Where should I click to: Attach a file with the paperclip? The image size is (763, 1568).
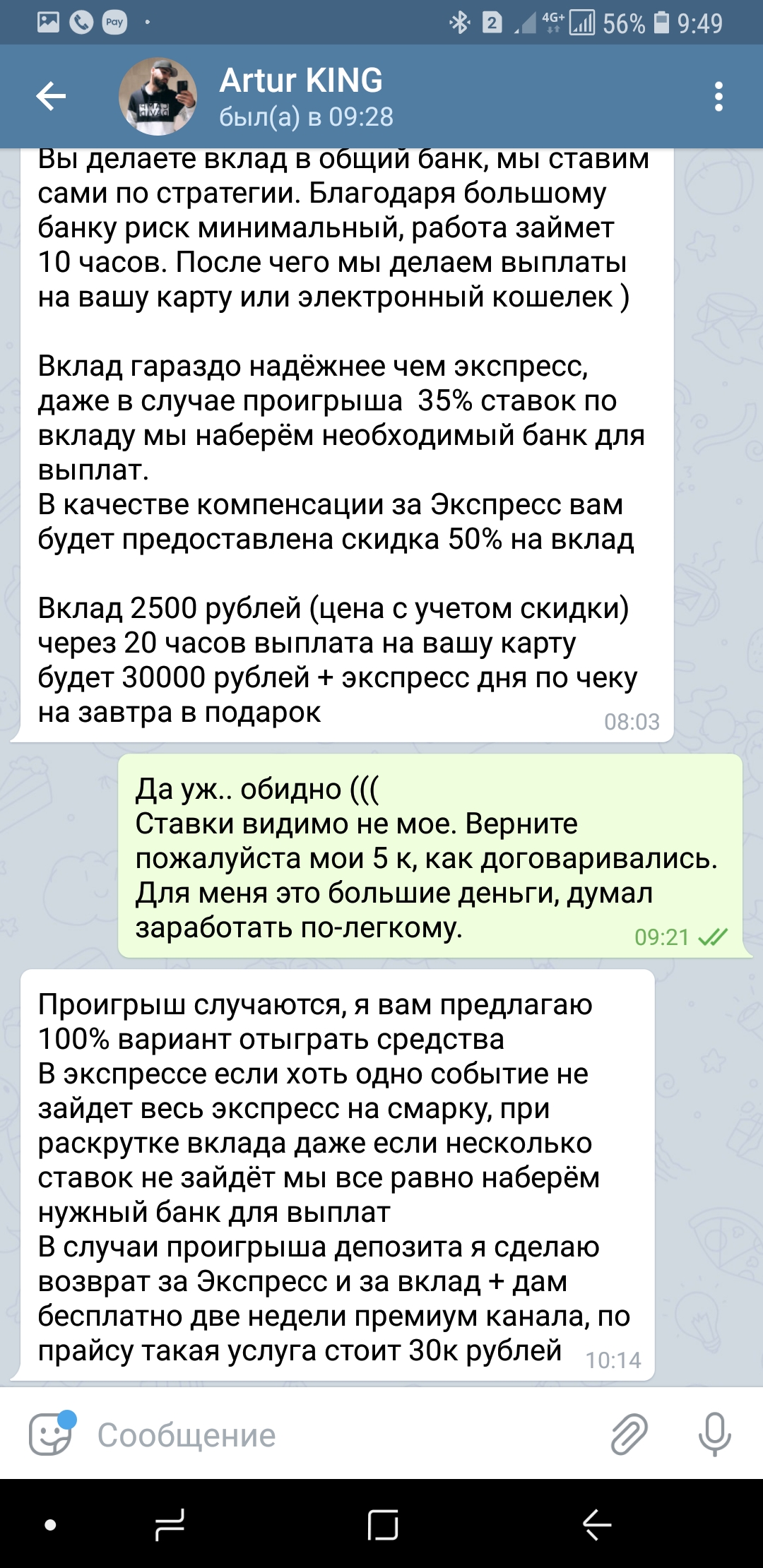628,1435
